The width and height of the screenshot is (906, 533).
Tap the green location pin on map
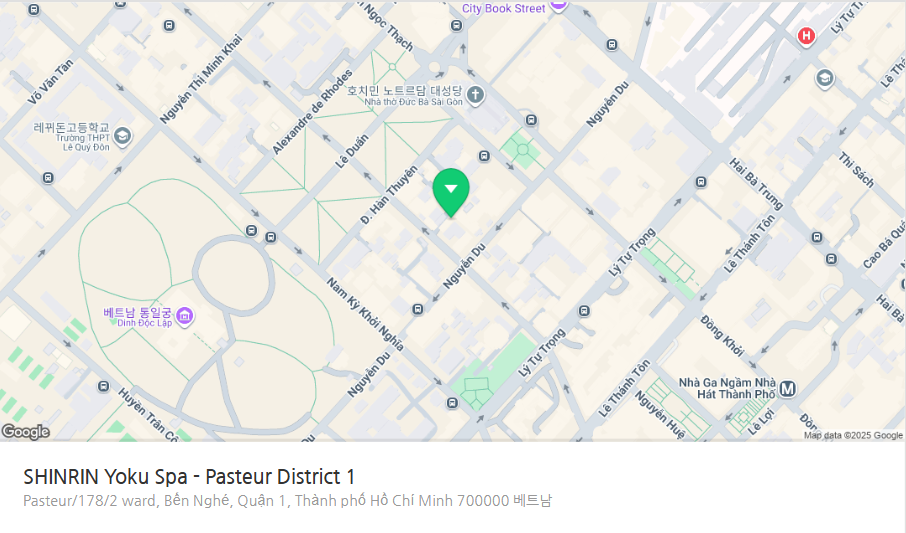click(451, 190)
